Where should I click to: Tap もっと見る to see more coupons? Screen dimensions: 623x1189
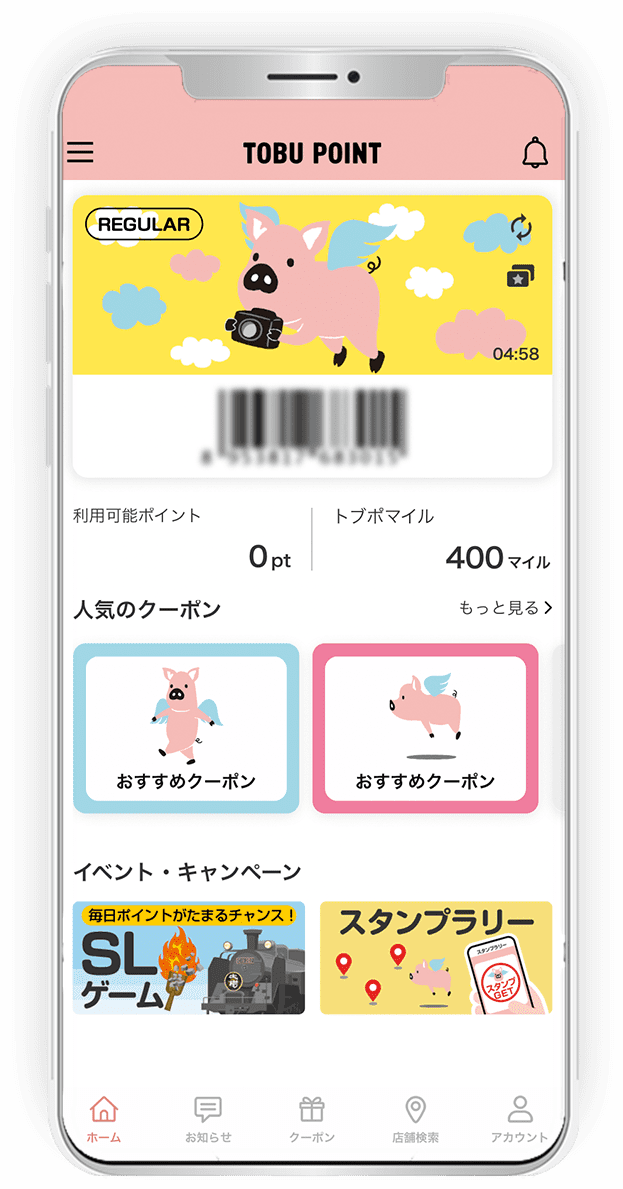[x=505, y=608]
